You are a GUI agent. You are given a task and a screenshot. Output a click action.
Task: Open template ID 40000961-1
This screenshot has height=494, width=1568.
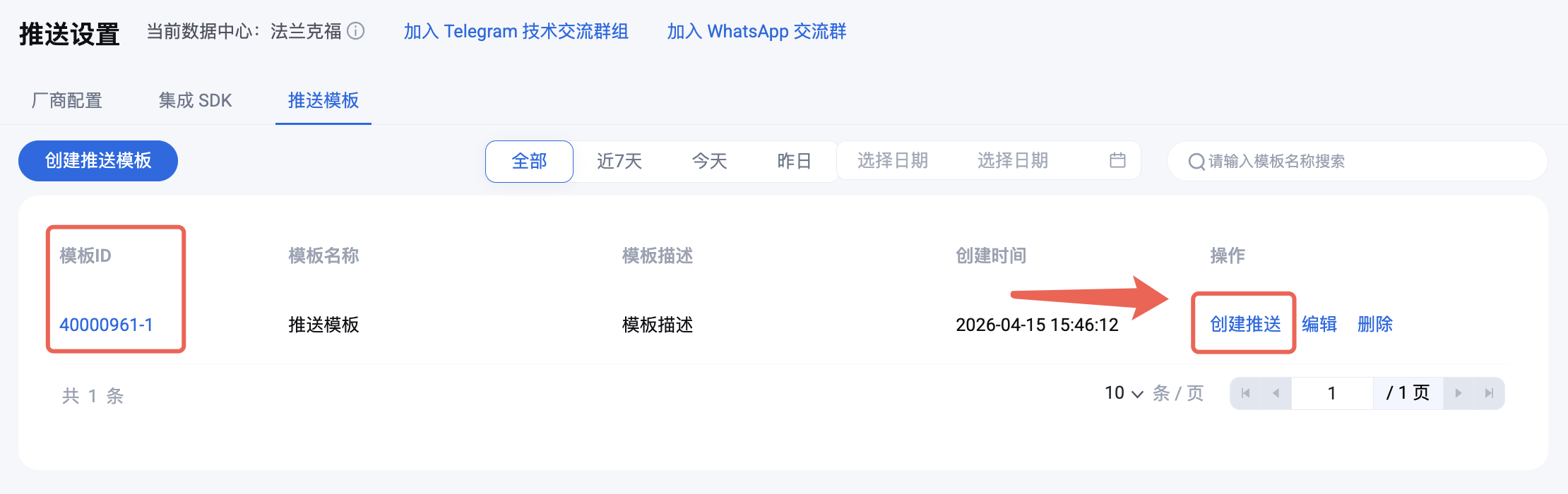106,325
